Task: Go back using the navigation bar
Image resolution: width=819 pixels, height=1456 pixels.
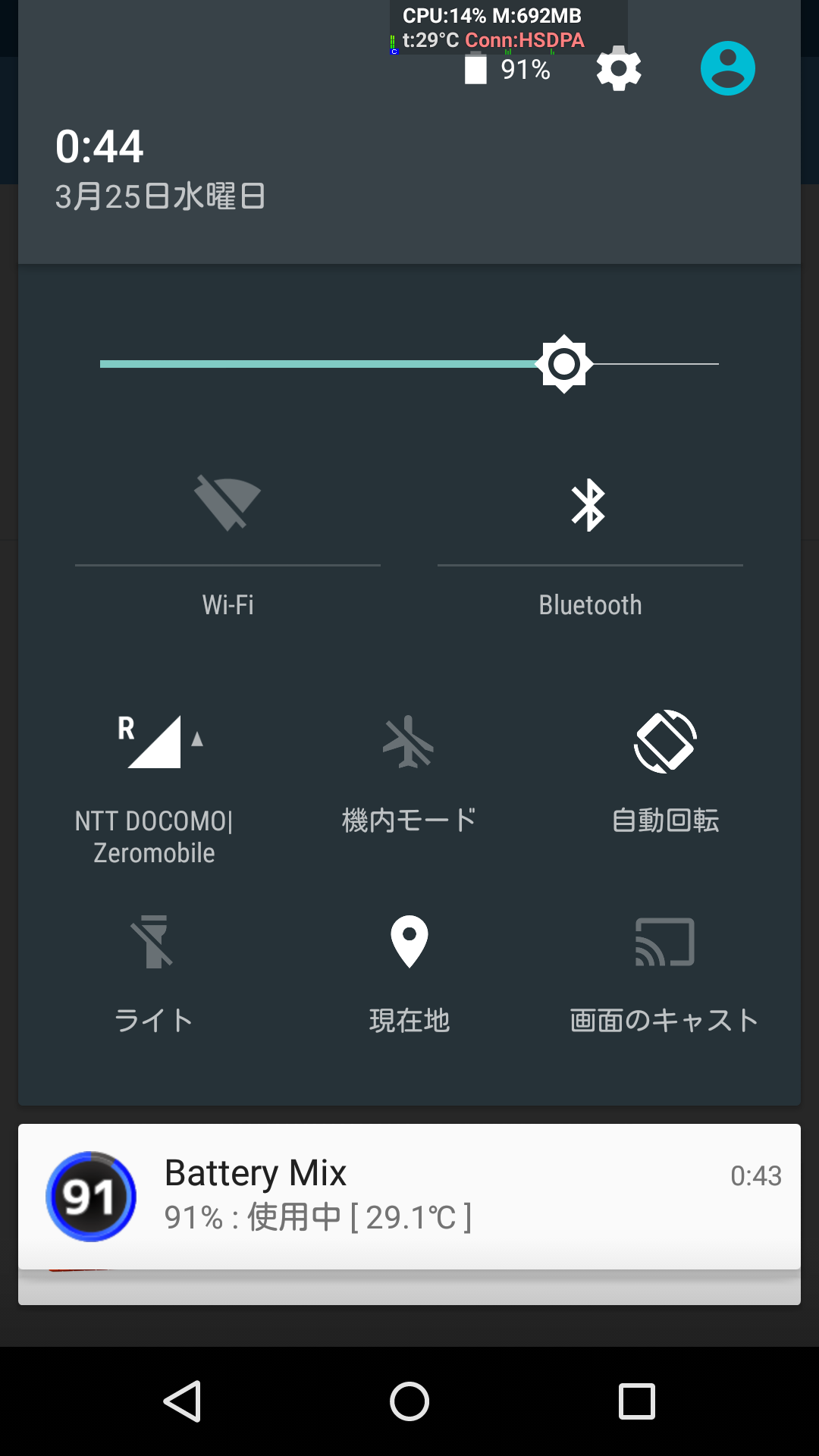Action: [182, 1401]
